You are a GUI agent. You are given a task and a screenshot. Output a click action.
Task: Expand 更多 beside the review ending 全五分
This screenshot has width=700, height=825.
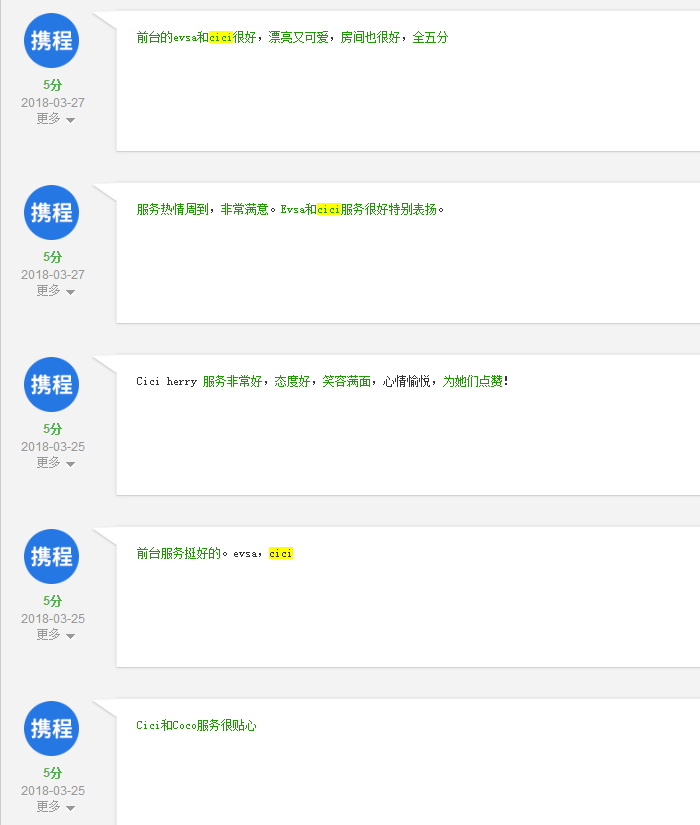(55, 119)
